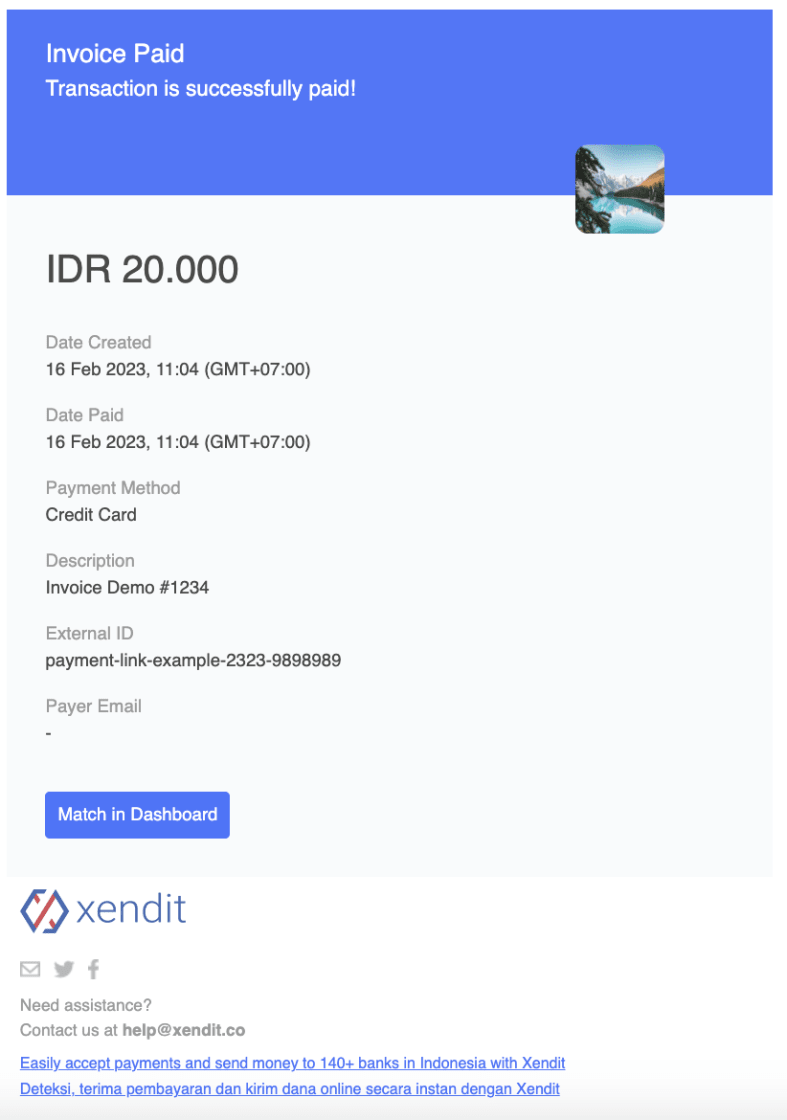Tap the Match in Dashboard button

tap(137, 815)
